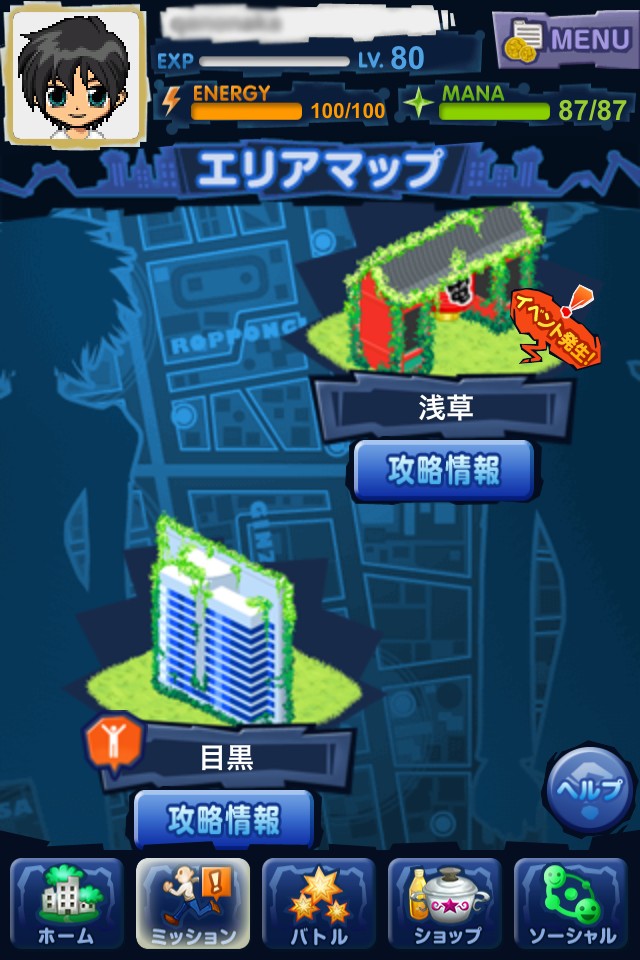This screenshot has width=640, height=960.
Task: Open 攻略情報 for 浅草
Action: pos(444,470)
